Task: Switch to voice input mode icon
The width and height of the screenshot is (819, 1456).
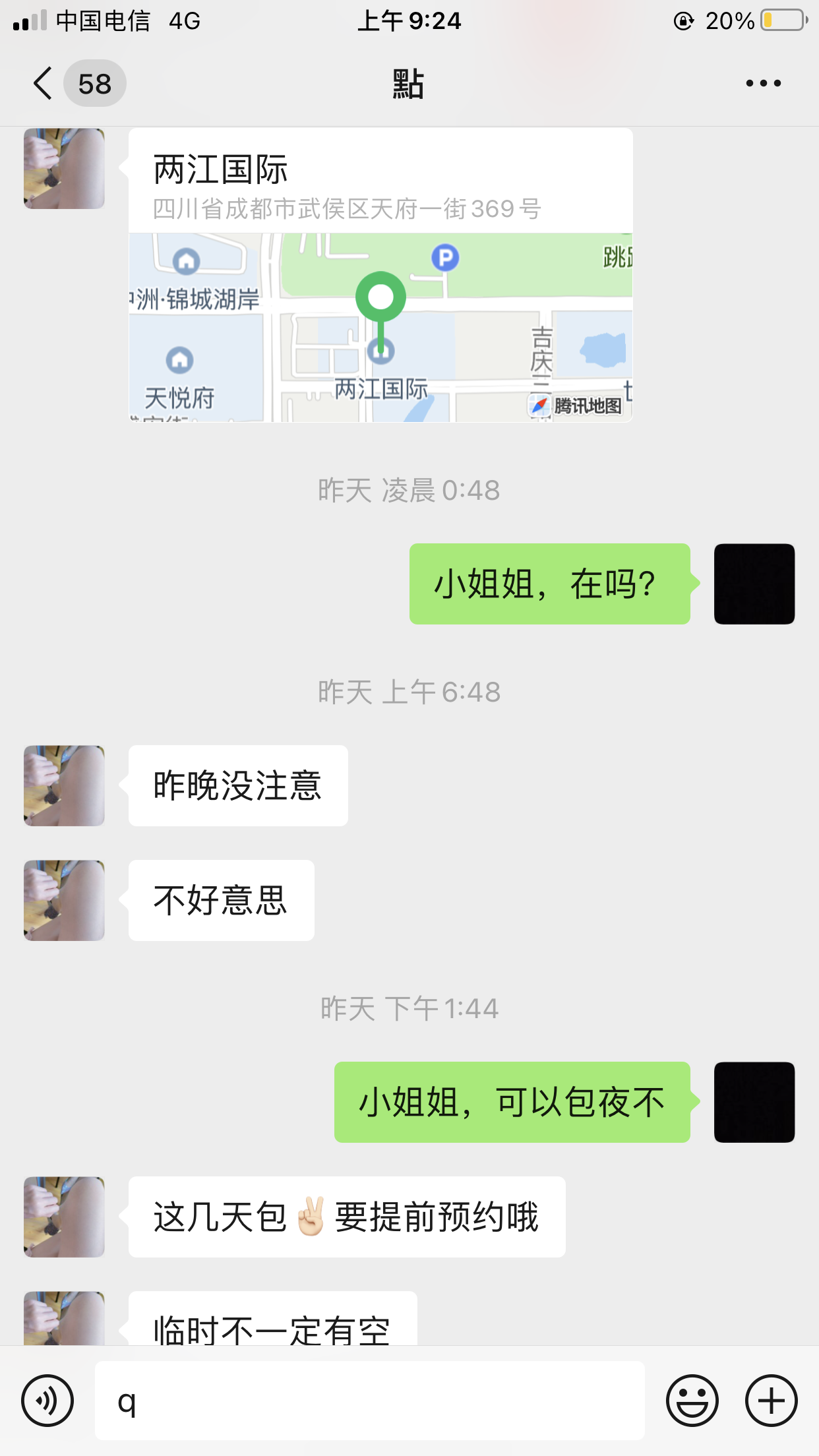Action: tap(47, 1399)
